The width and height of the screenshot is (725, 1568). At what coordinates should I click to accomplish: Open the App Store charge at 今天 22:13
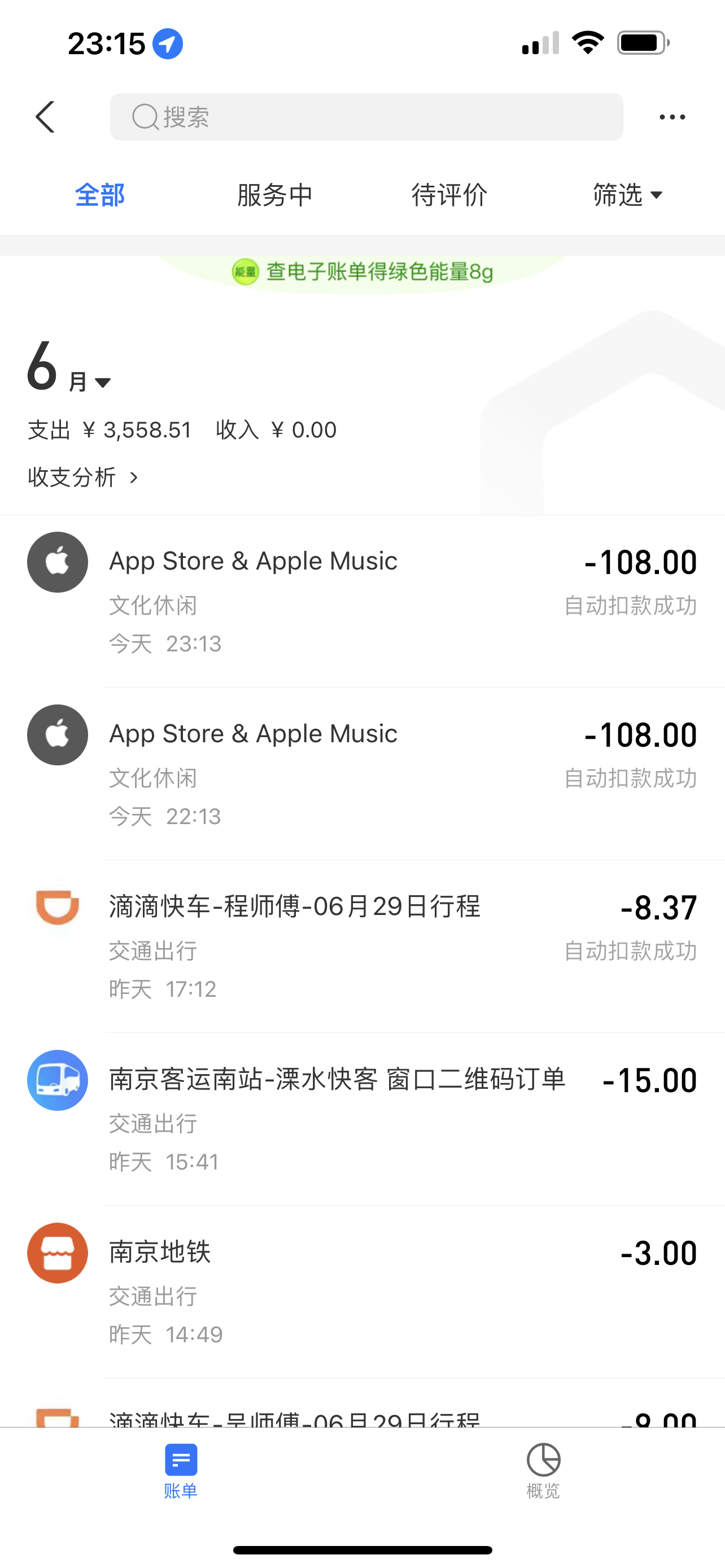coord(362,773)
